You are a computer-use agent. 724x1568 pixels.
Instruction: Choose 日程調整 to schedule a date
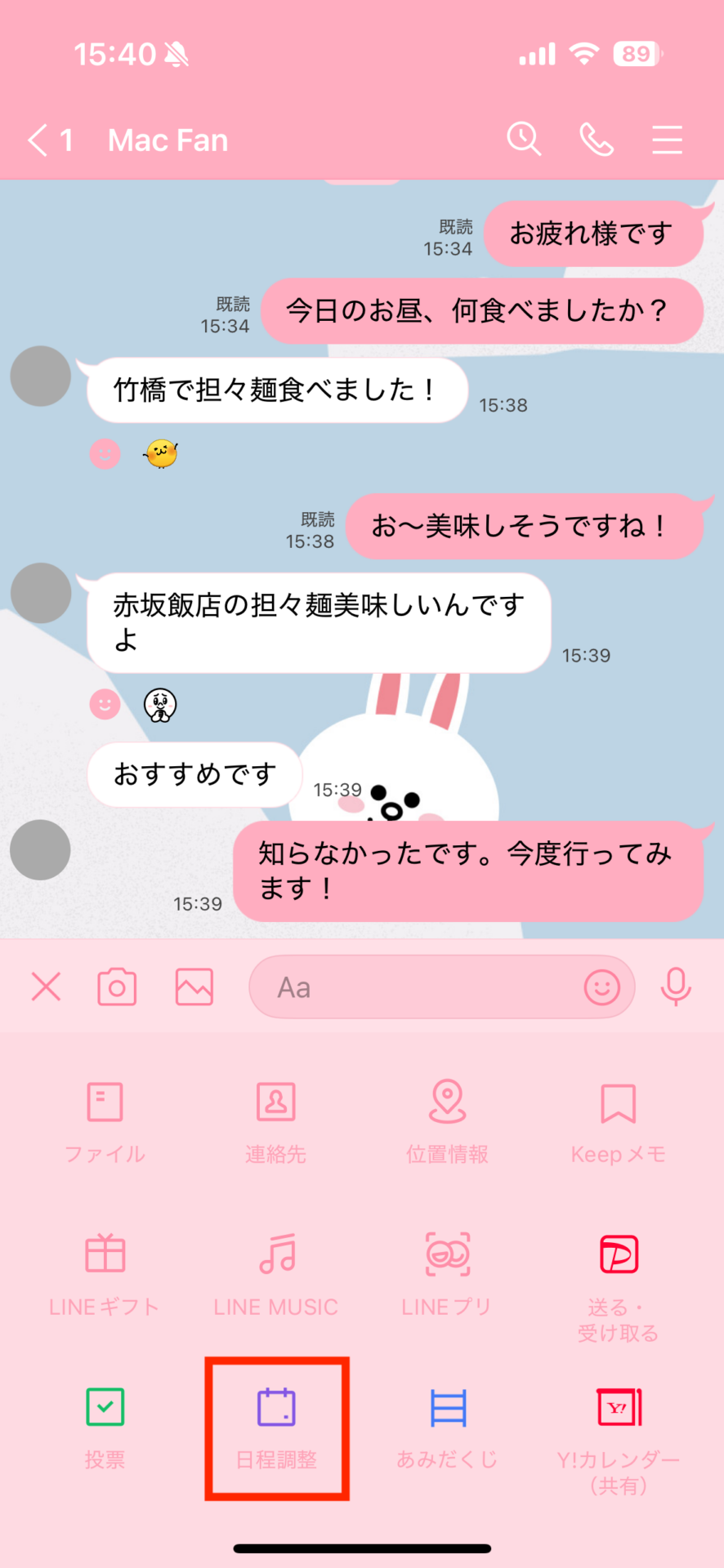pos(276,1425)
